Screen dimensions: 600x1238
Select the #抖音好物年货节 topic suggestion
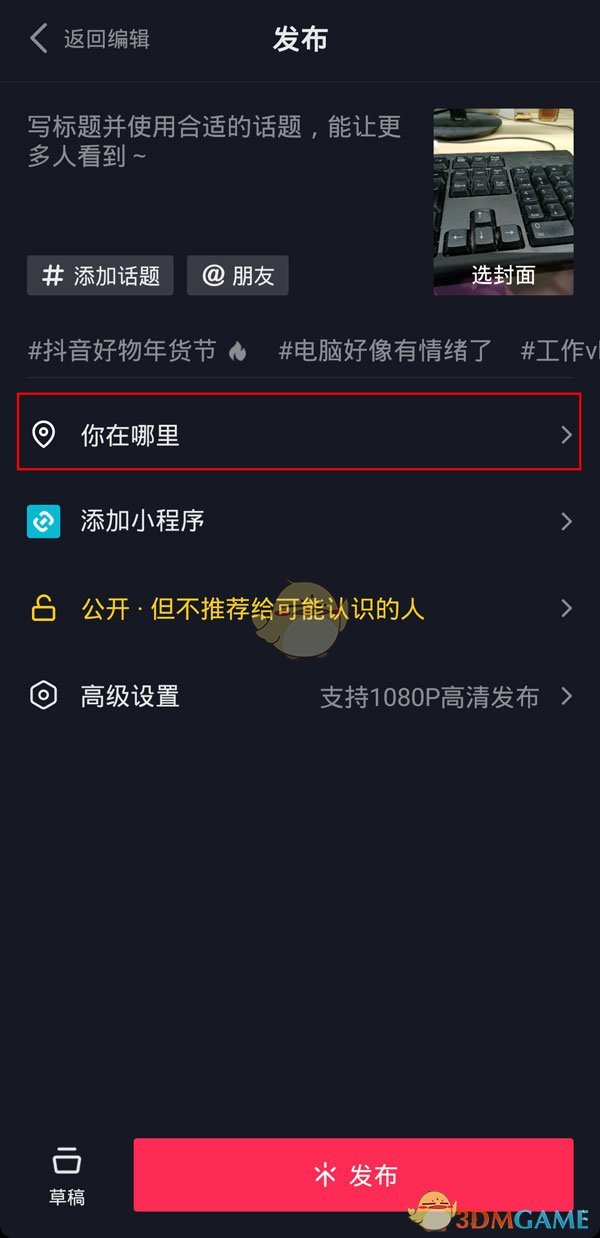click(138, 351)
